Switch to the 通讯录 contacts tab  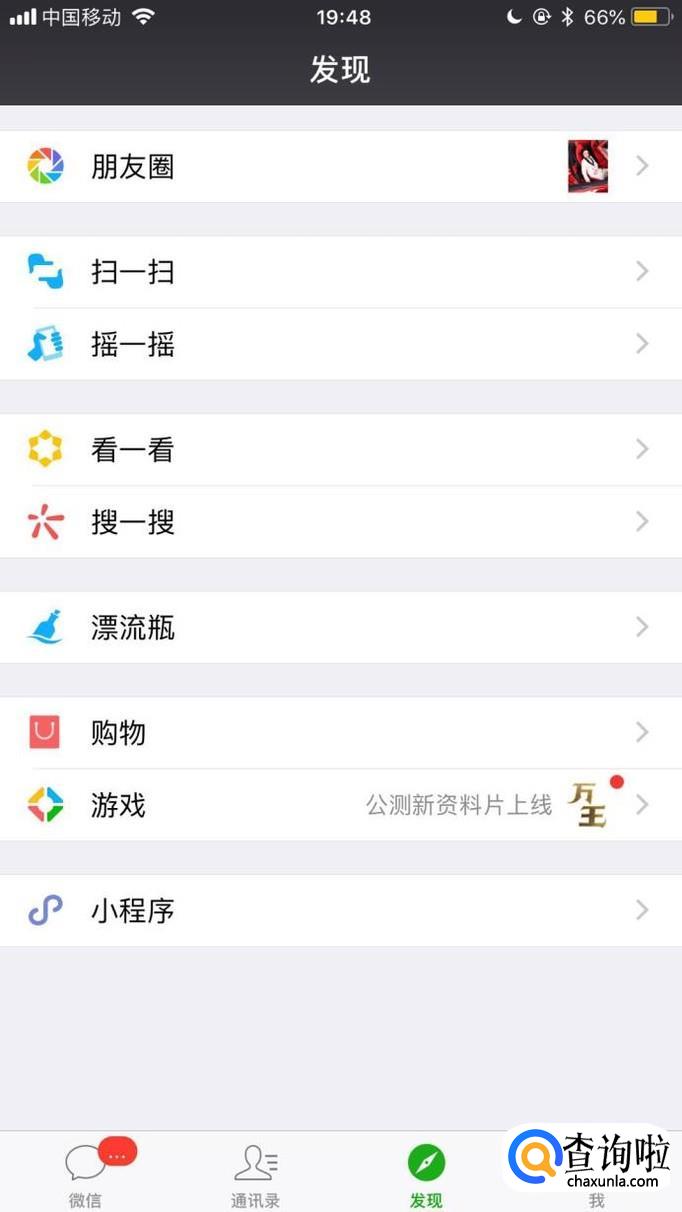(256, 1172)
